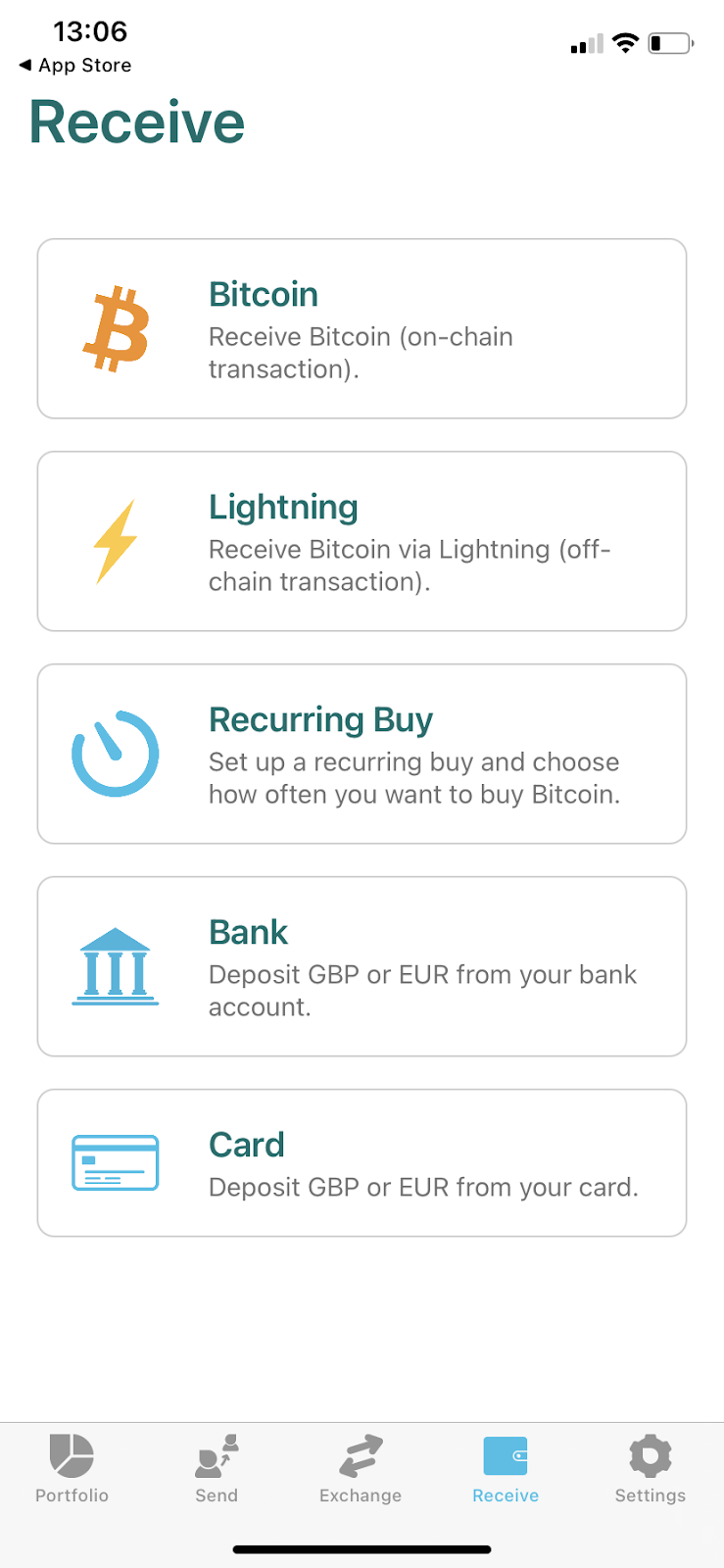The height and width of the screenshot is (1568, 724).
Task: Open the Settings tab
Action: click(x=650, y=1468)
